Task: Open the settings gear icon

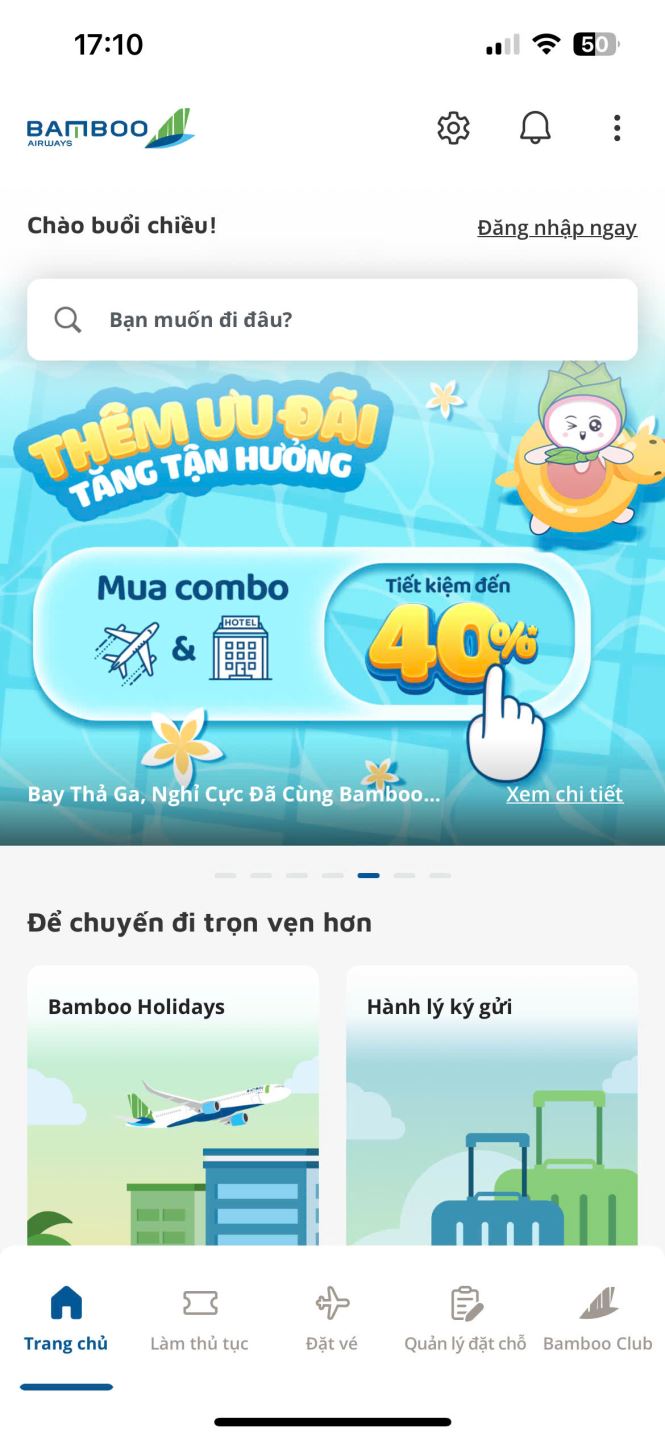Action: (453, 128)
